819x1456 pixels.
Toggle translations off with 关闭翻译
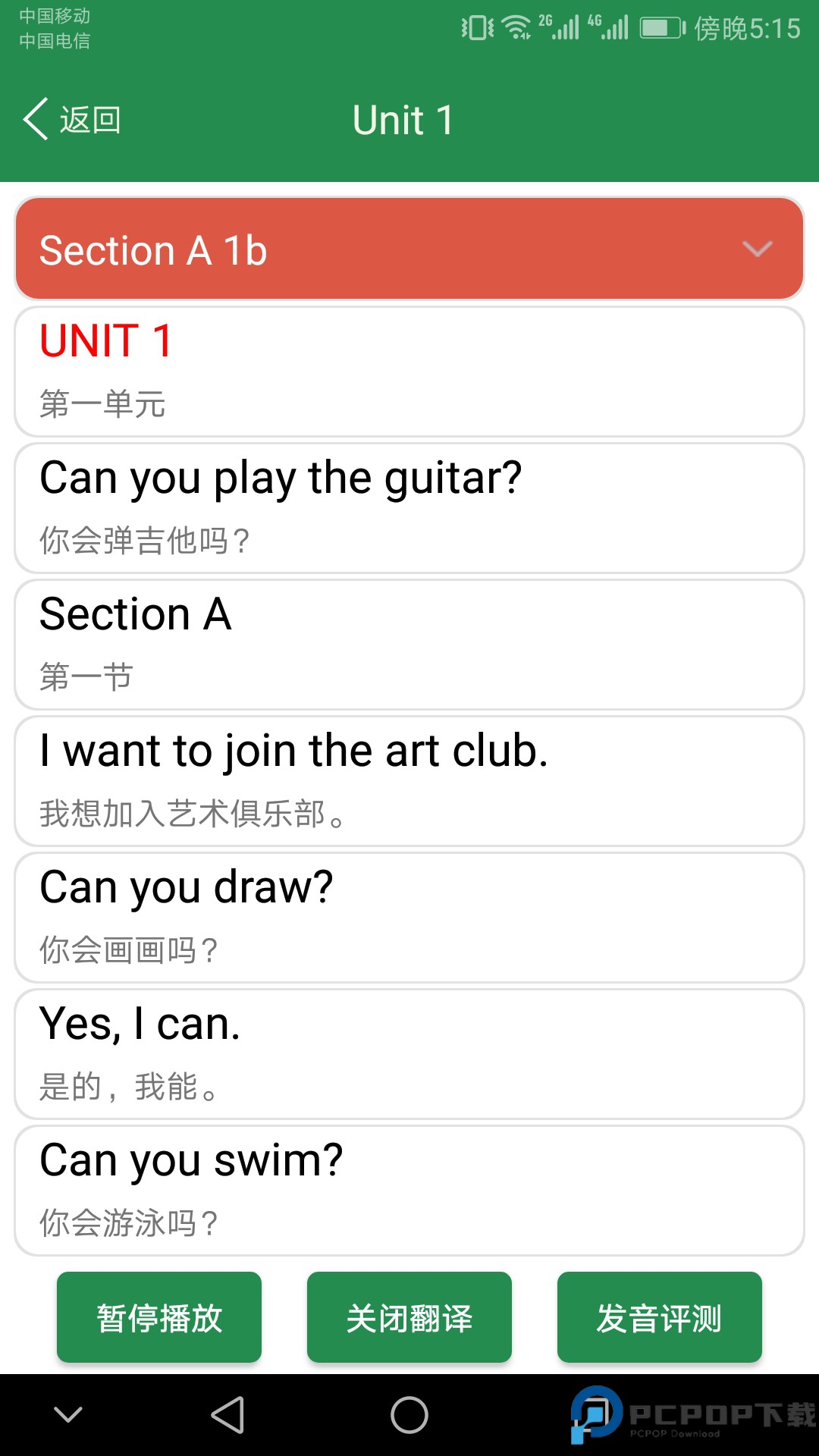(x=409, y=1318)
